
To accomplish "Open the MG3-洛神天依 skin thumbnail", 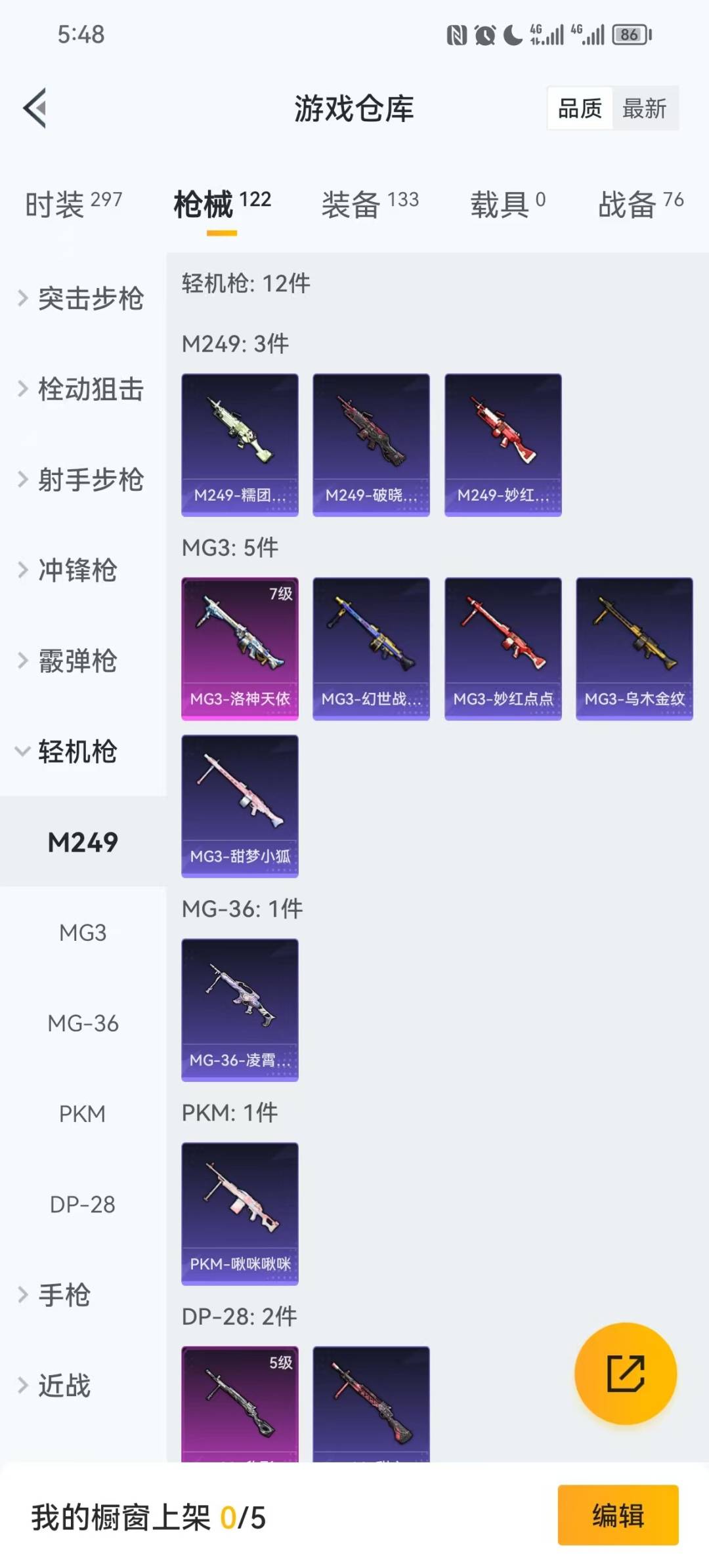I will click(239, 646).
